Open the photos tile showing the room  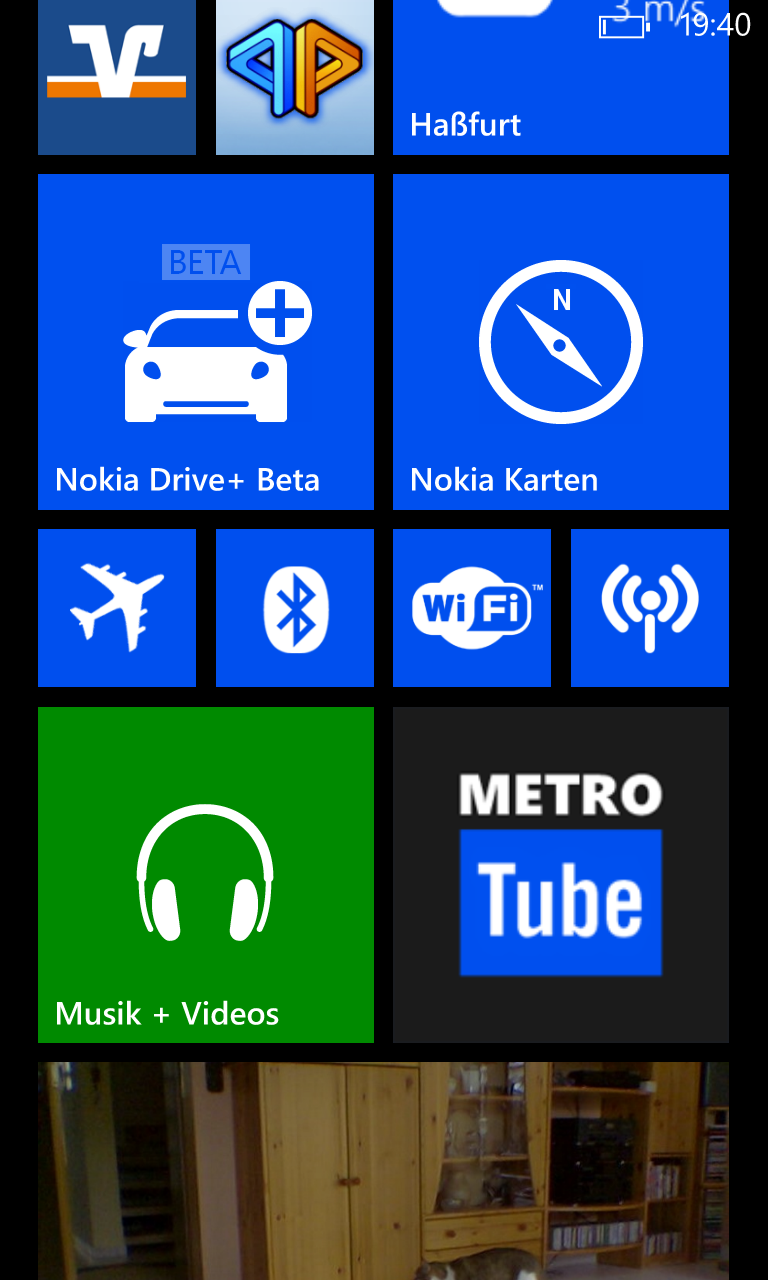pyautogui.click(x=383, y=1171)
